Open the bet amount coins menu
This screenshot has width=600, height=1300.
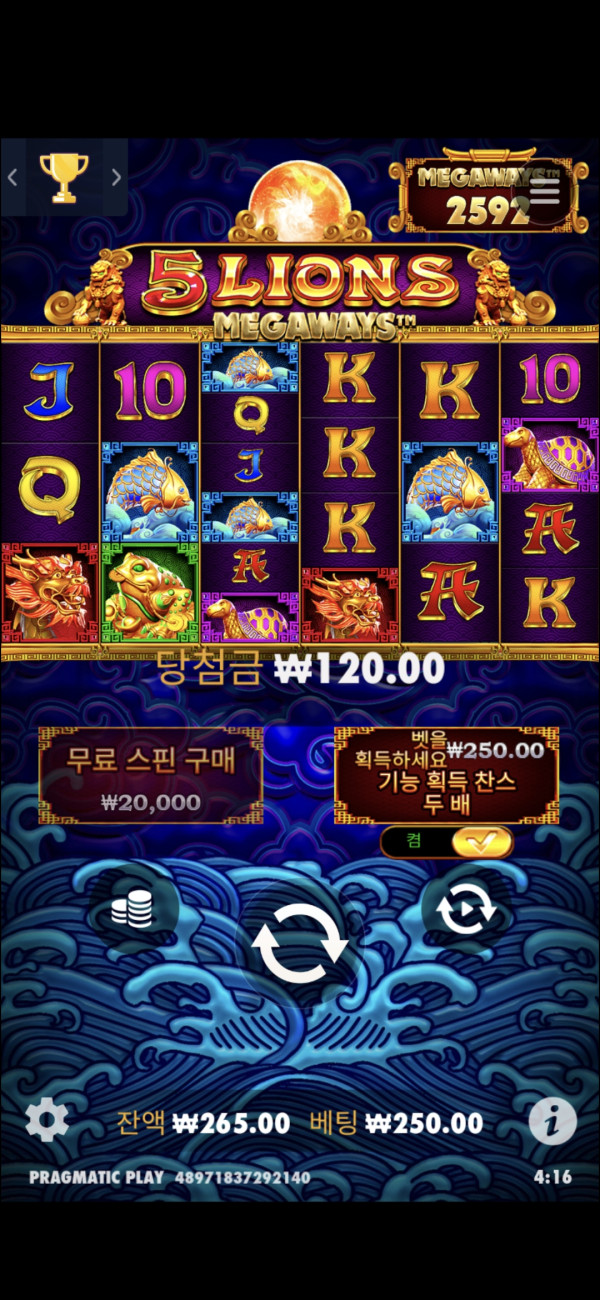131,909
